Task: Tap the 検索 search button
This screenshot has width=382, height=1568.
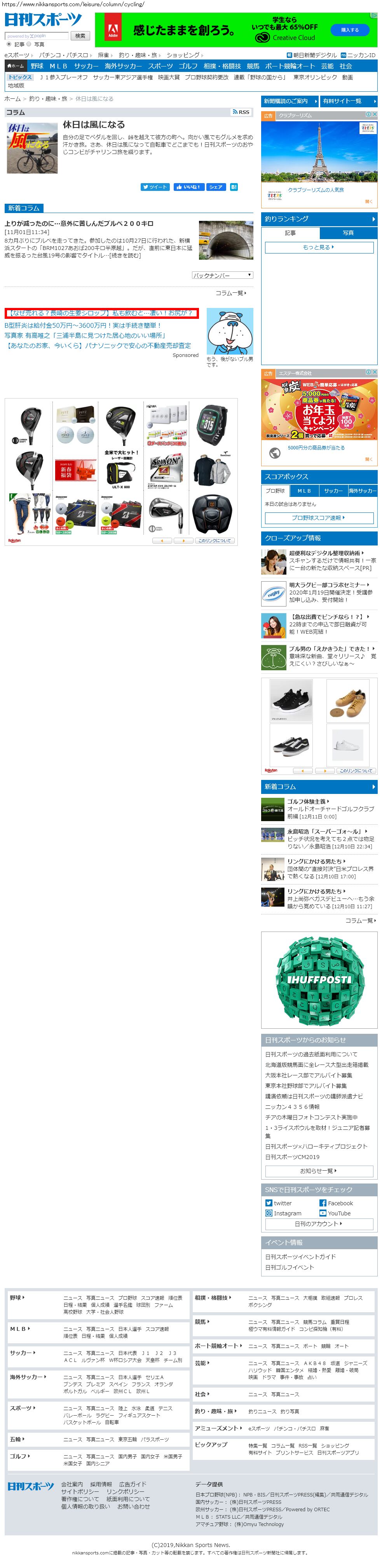Action: [80, 36]
